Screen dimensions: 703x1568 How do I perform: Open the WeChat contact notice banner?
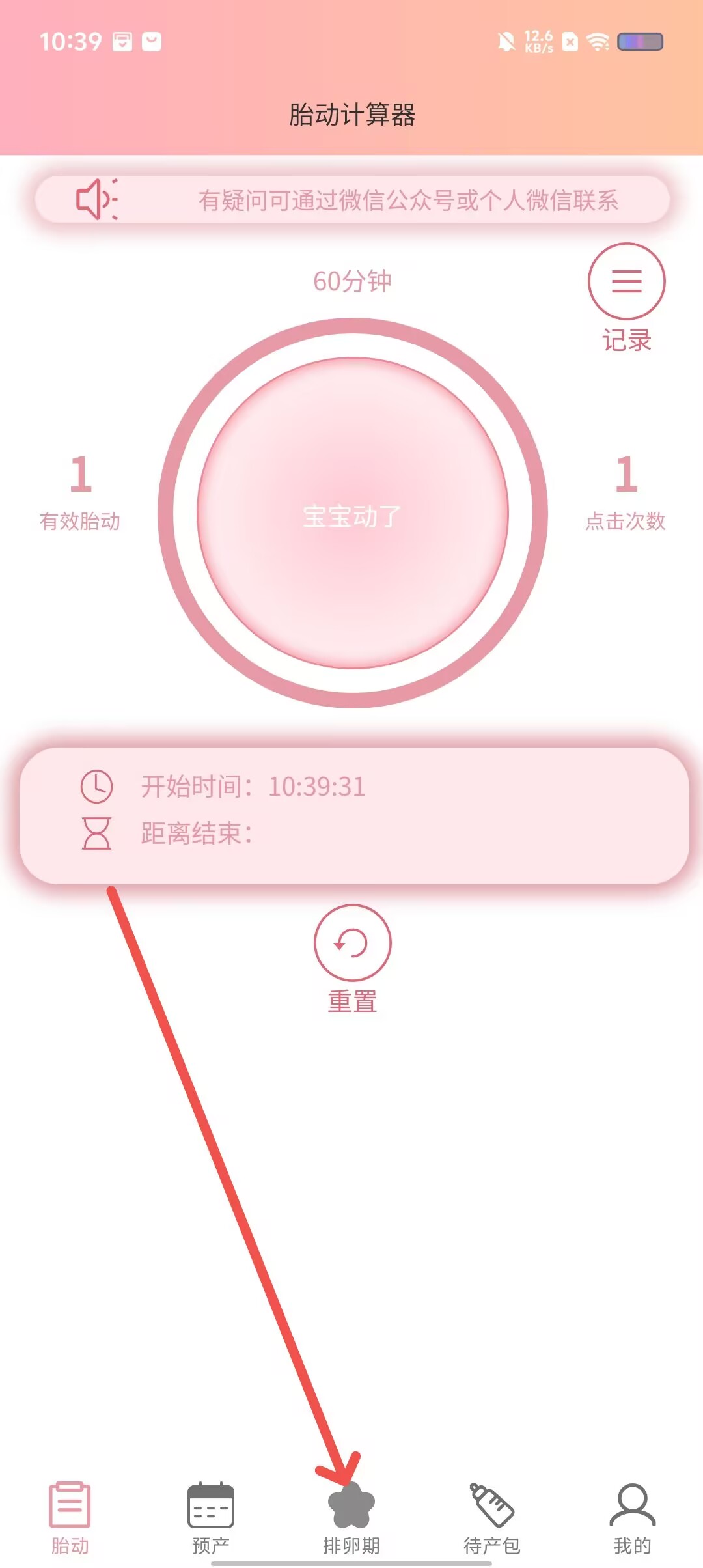point(352,200)
